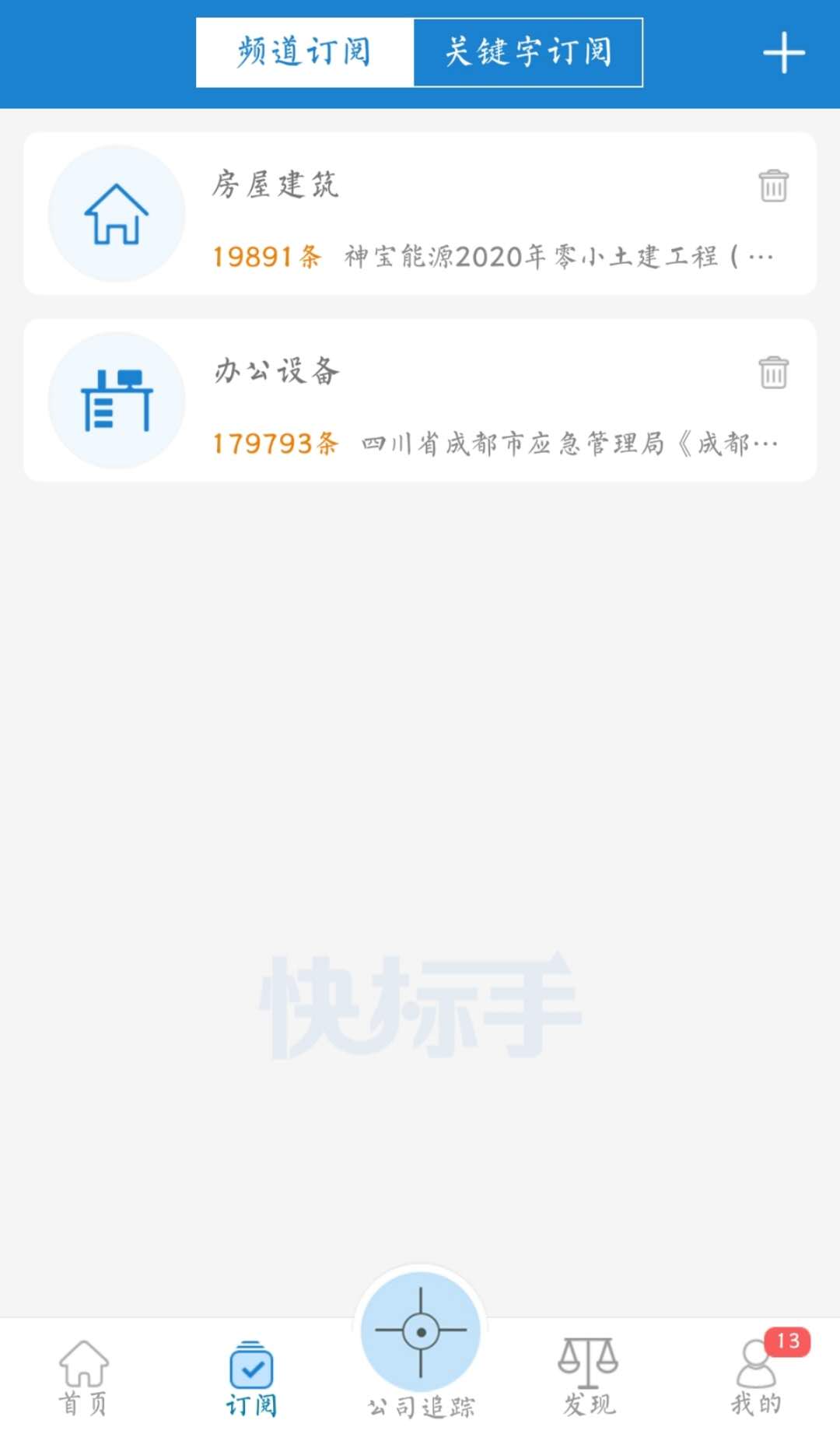Screen dimensions: 840x1434
Task: Open the 办公设备 channel subscription
Action: pyautogui.click(x=420, y=401)
